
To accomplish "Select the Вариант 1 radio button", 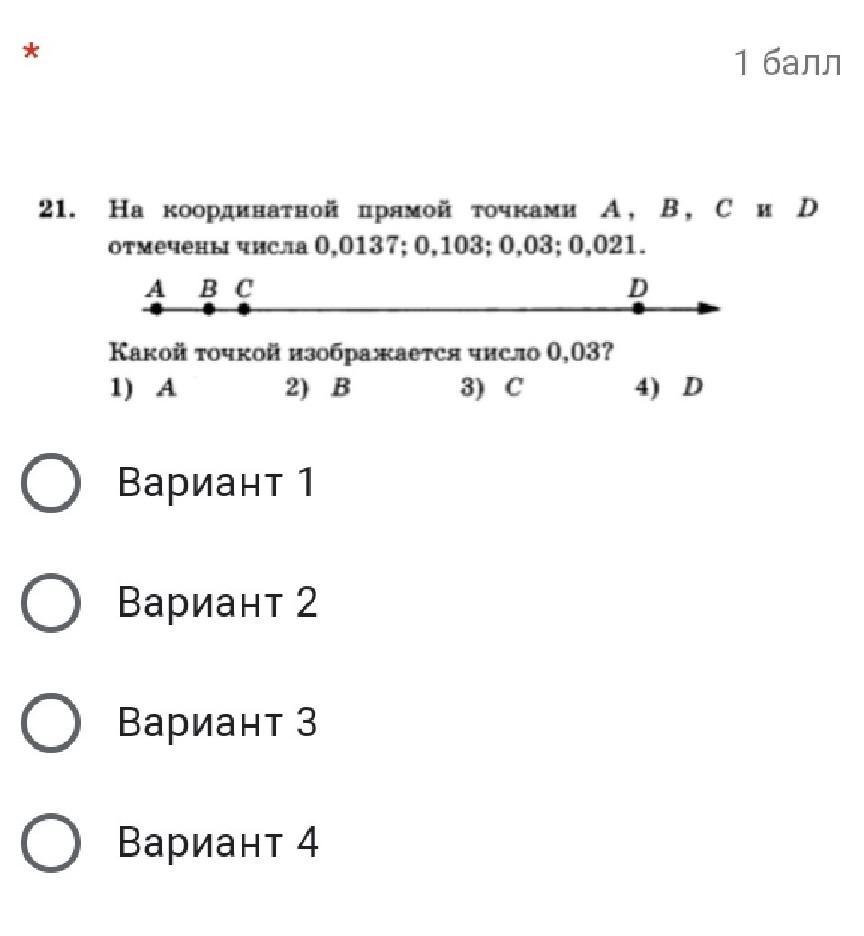I will (x=51, y=482).
